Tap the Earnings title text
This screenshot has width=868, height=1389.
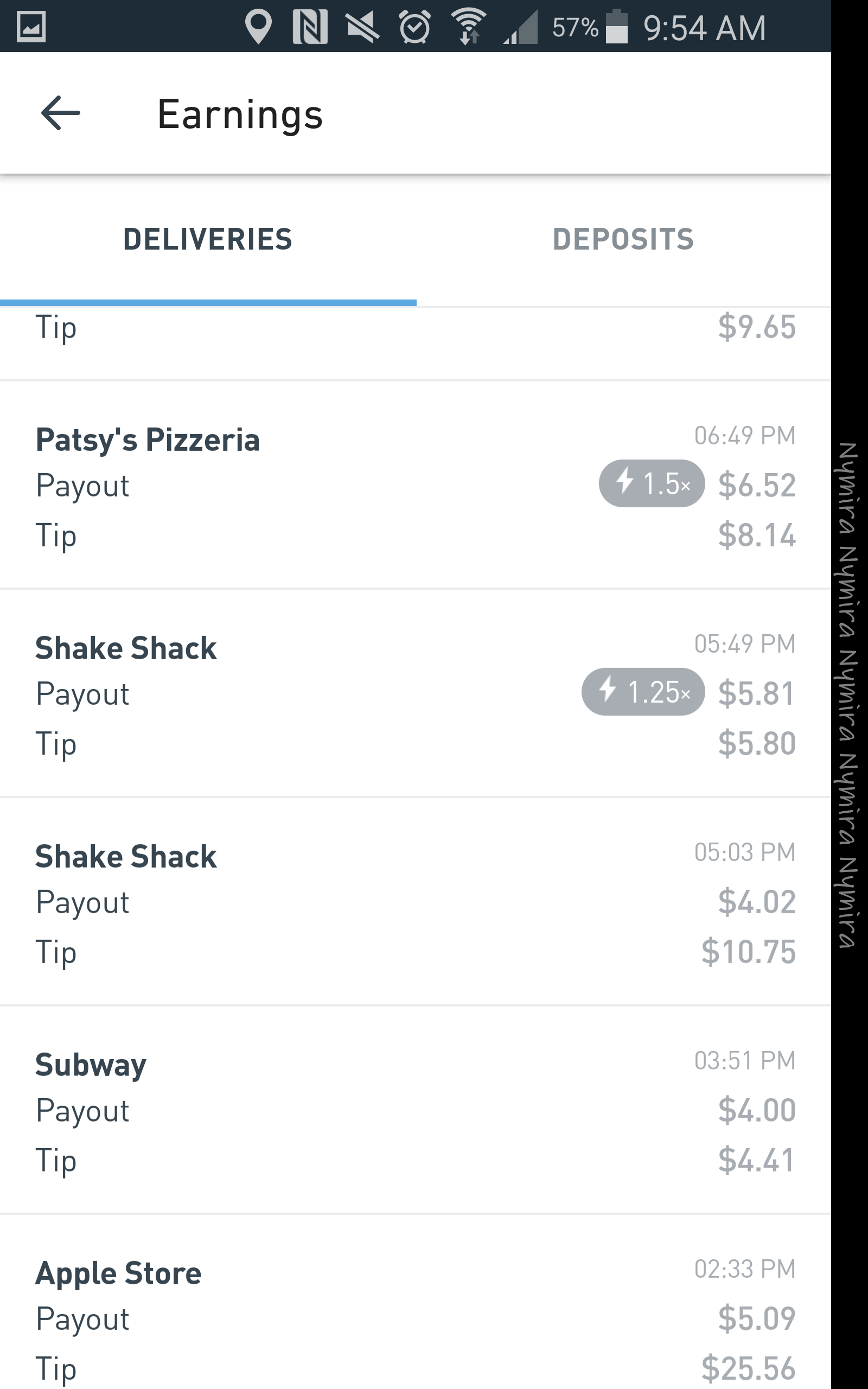click(240, 113)
